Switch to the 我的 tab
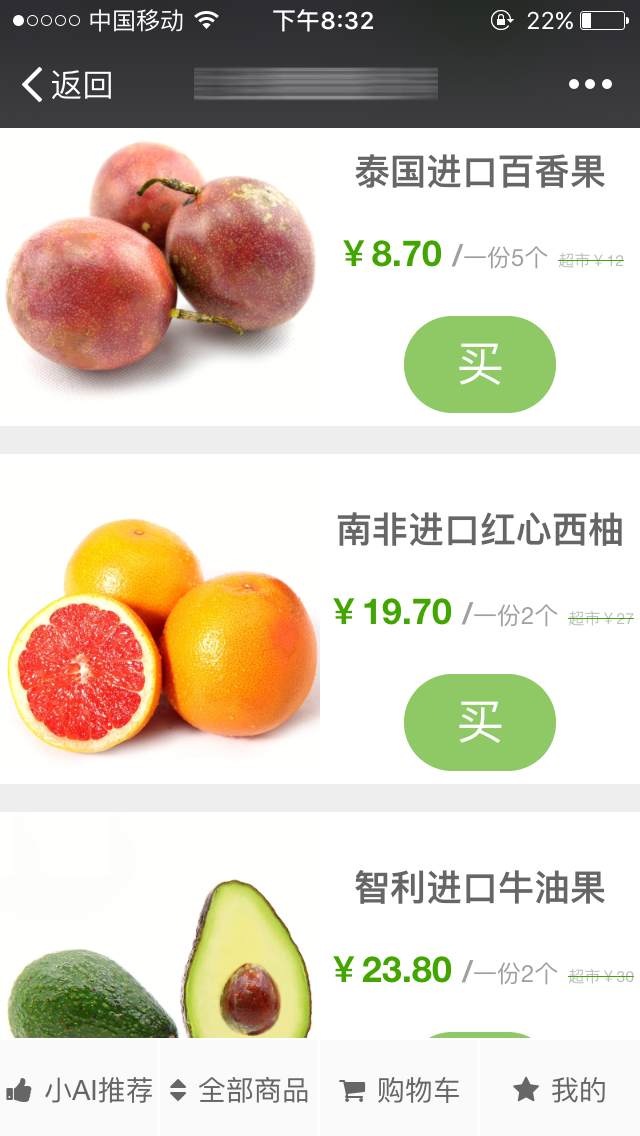This screenshot has height=1136, width=640. [x=560, y=1090]
